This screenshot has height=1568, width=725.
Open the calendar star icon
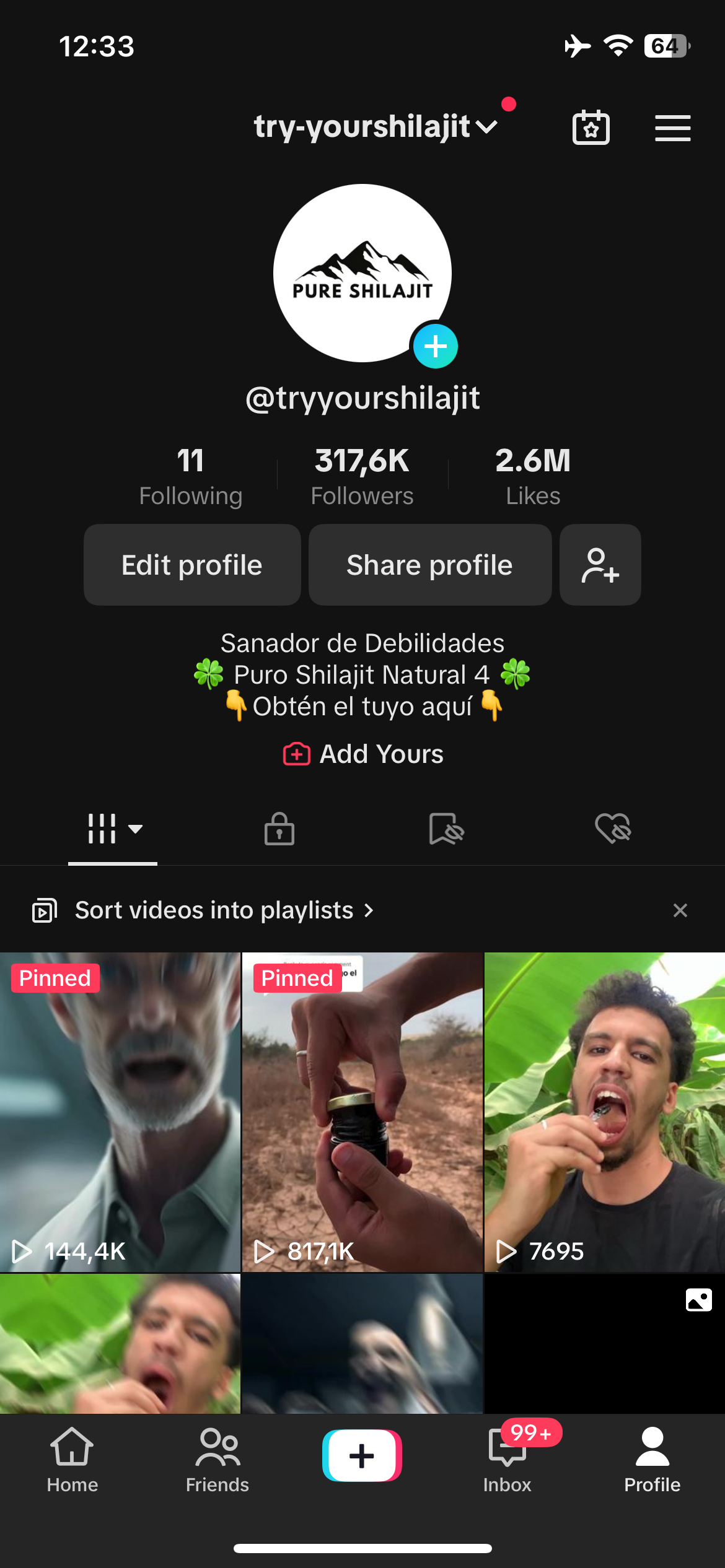coord(591,128)
